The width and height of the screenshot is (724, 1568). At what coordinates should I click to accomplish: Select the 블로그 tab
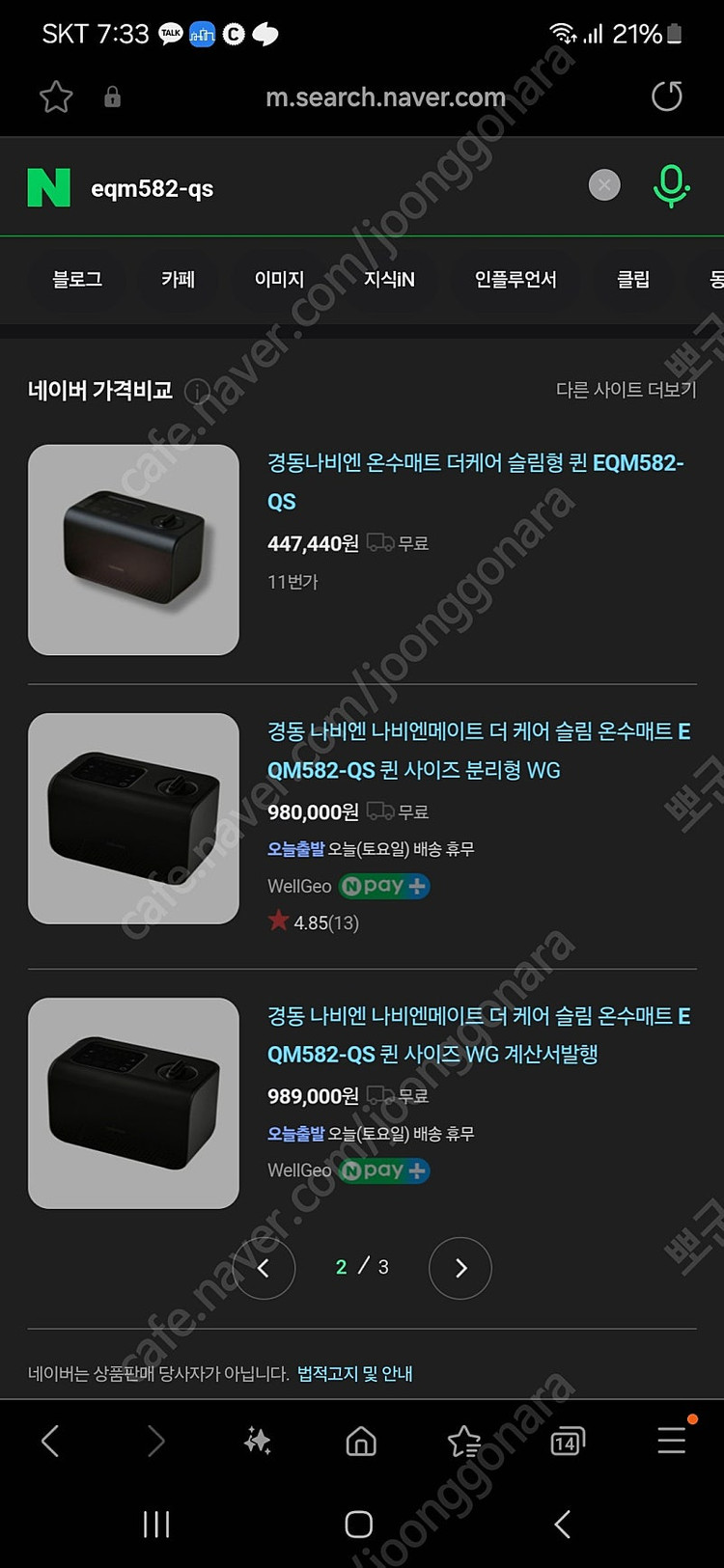pos(75,279)
